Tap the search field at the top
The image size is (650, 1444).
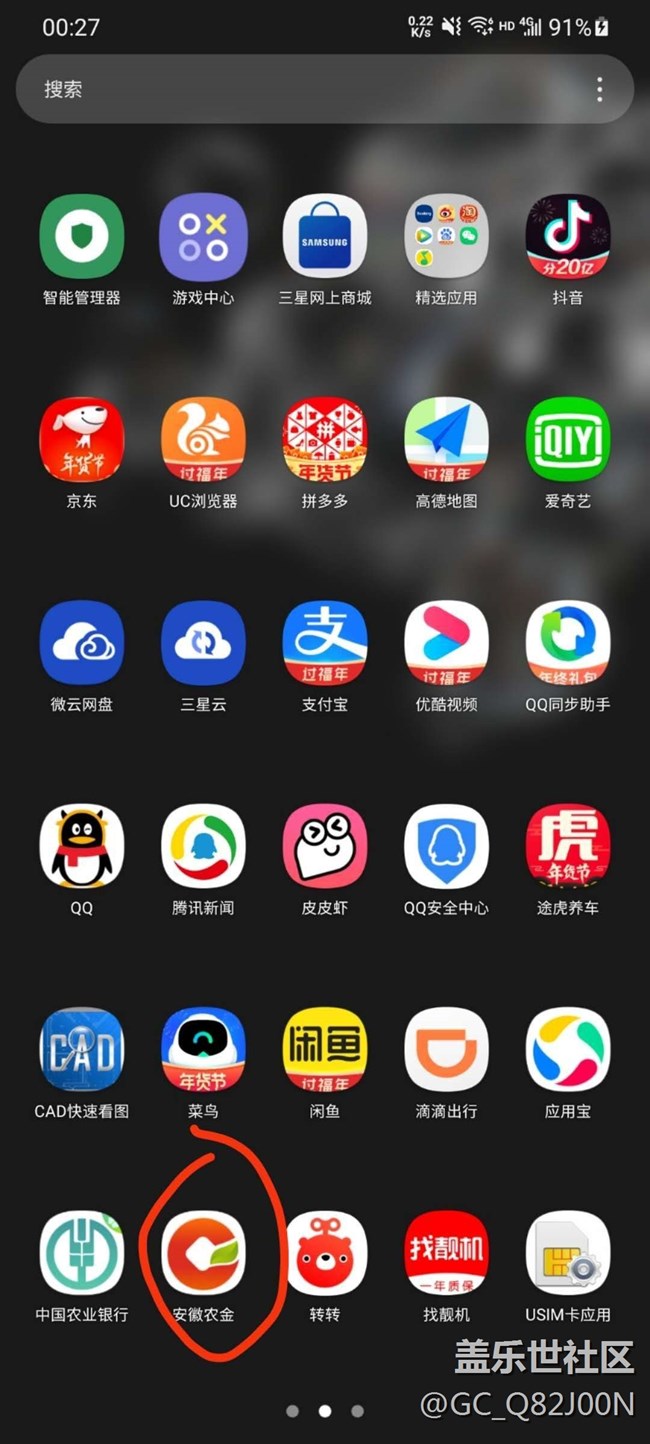[x=300, y=90]
